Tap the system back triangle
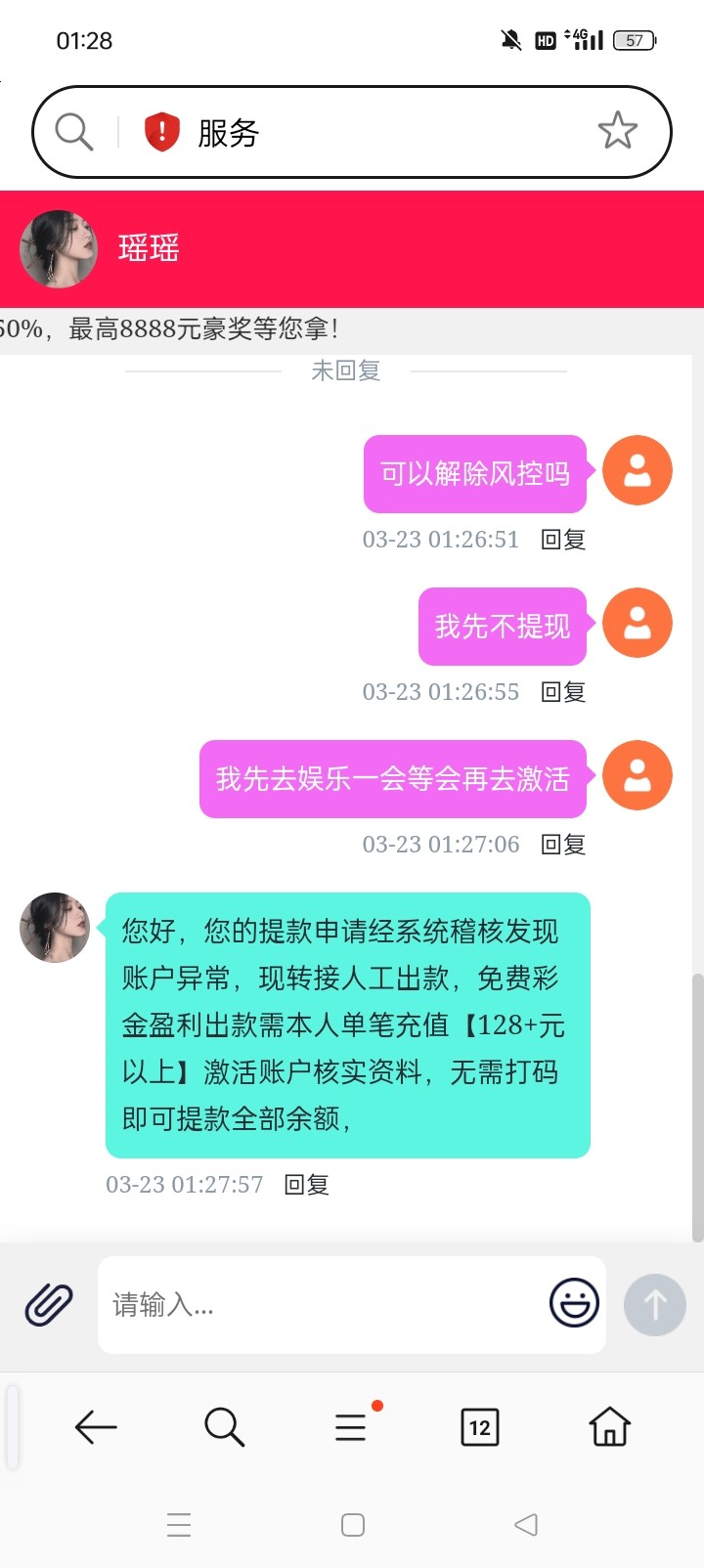Viewport: 704px width, 1568px height. [x=526, y=1524]
